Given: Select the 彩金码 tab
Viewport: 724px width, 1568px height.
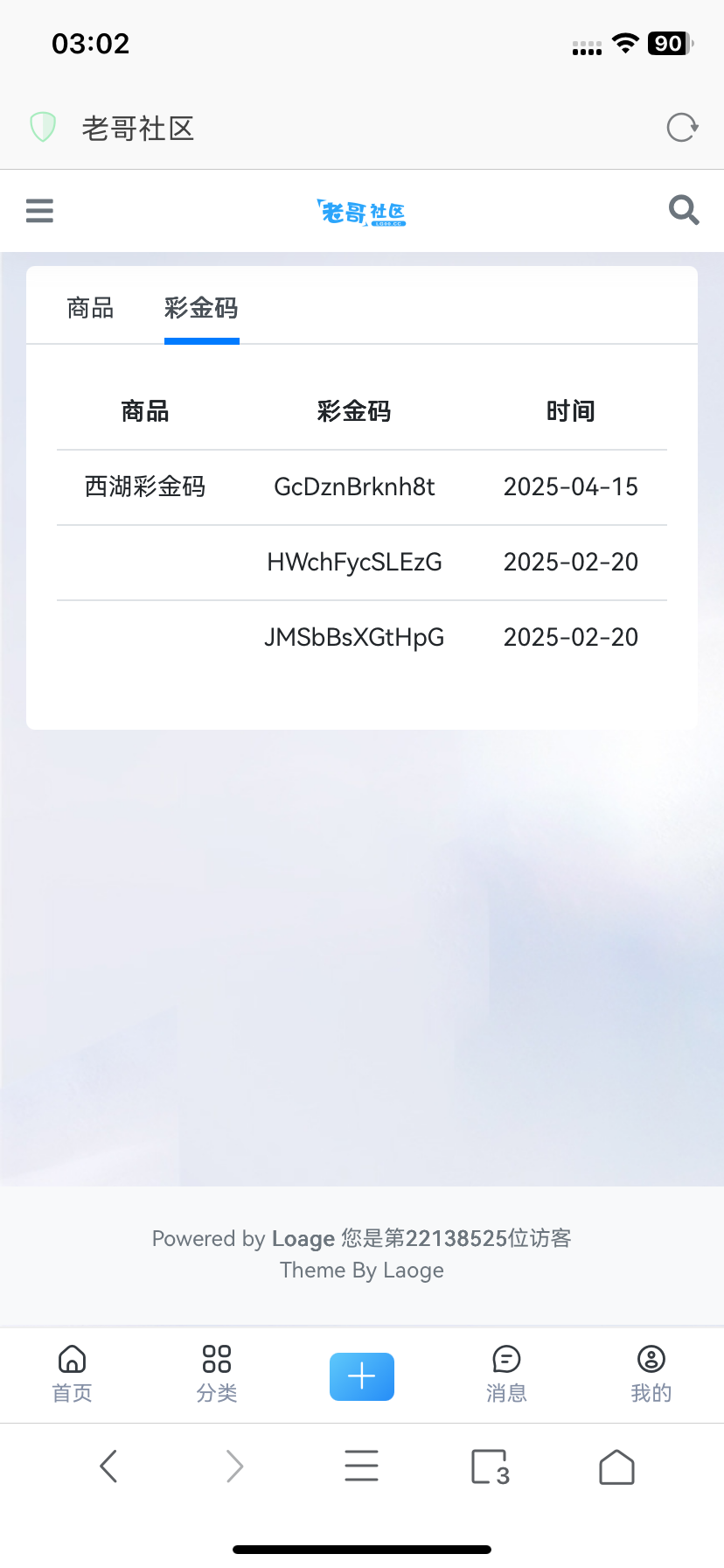Looking at the screenshot, I should [201, 308].
